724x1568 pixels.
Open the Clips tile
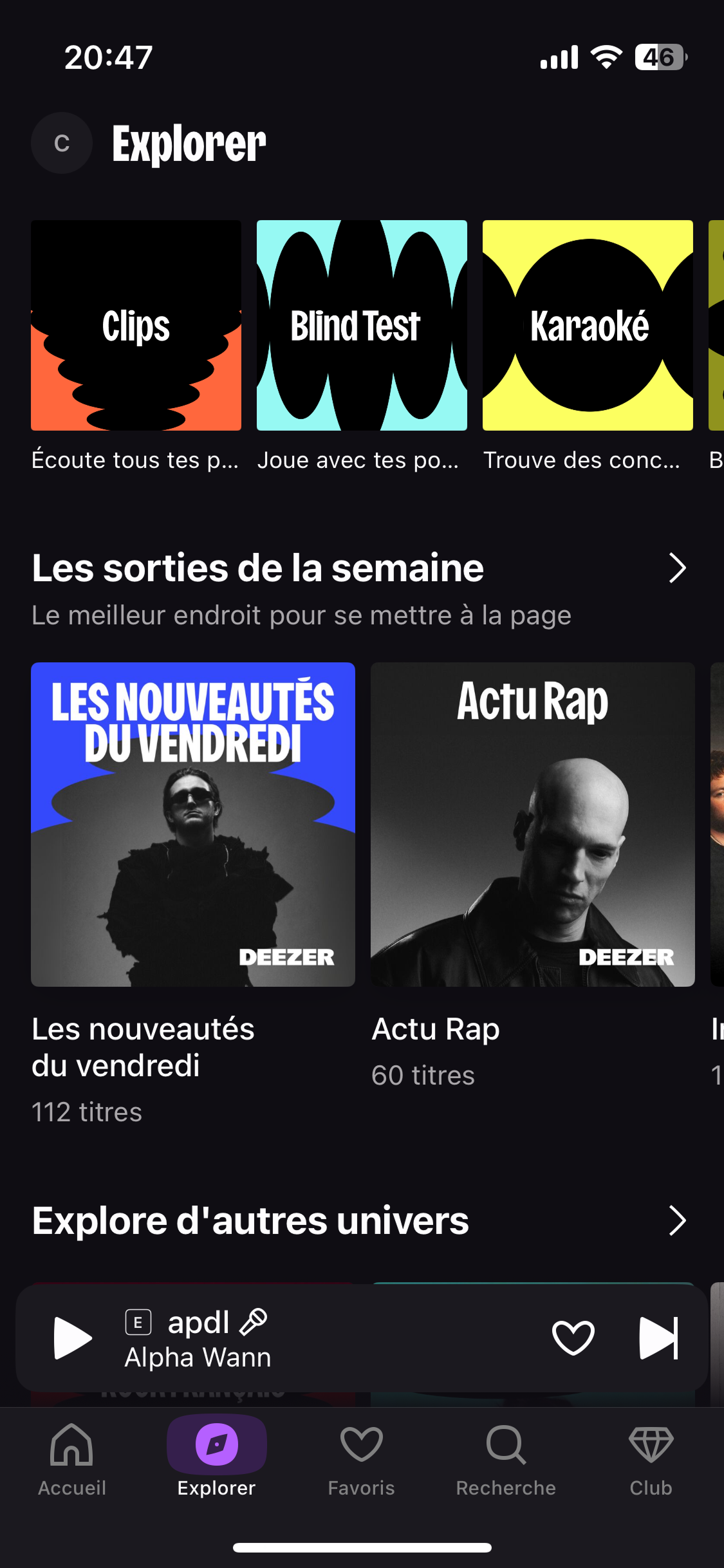click(x=136, y=325)
